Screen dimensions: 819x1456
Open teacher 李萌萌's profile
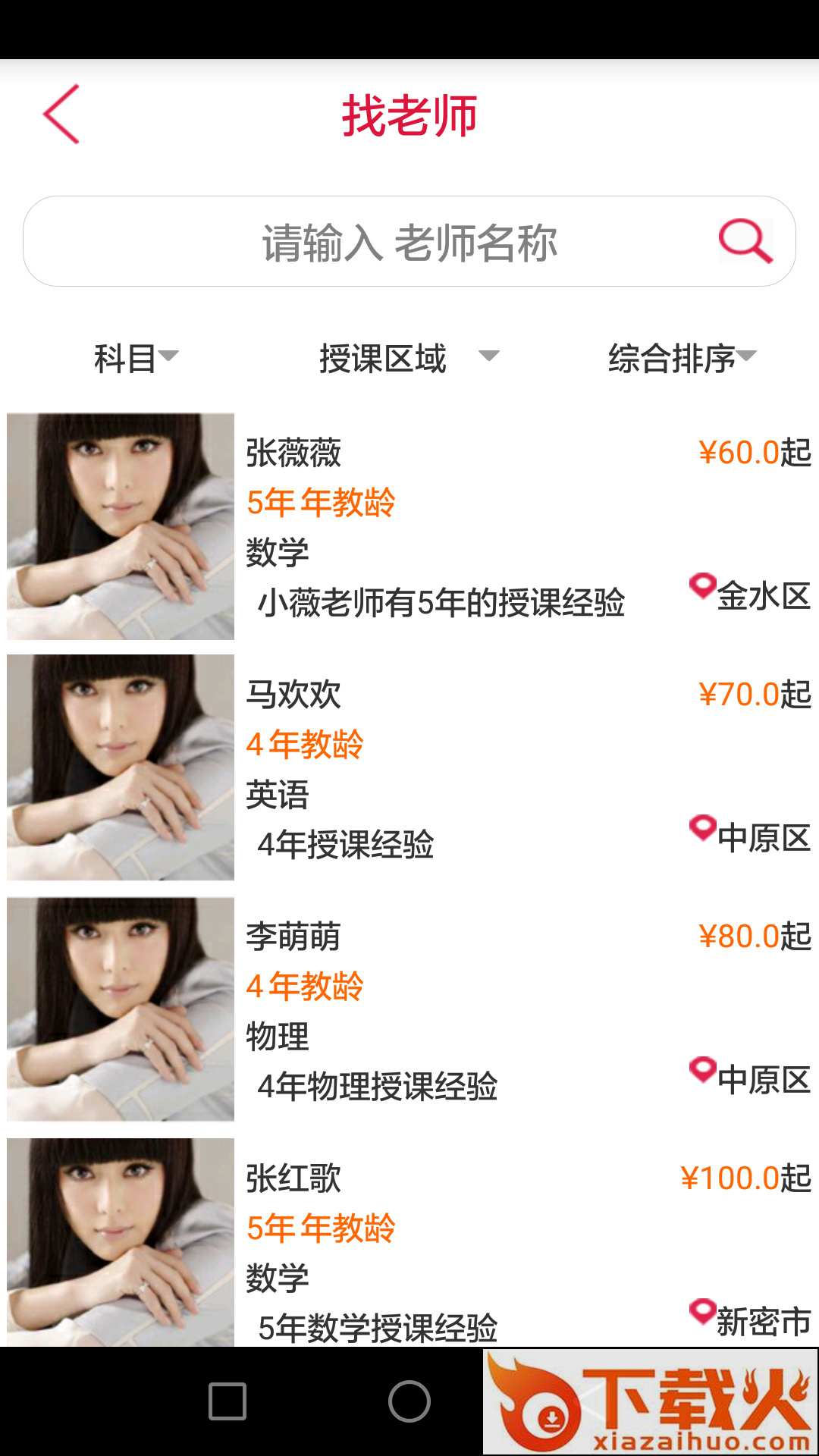coord(409,1009)
